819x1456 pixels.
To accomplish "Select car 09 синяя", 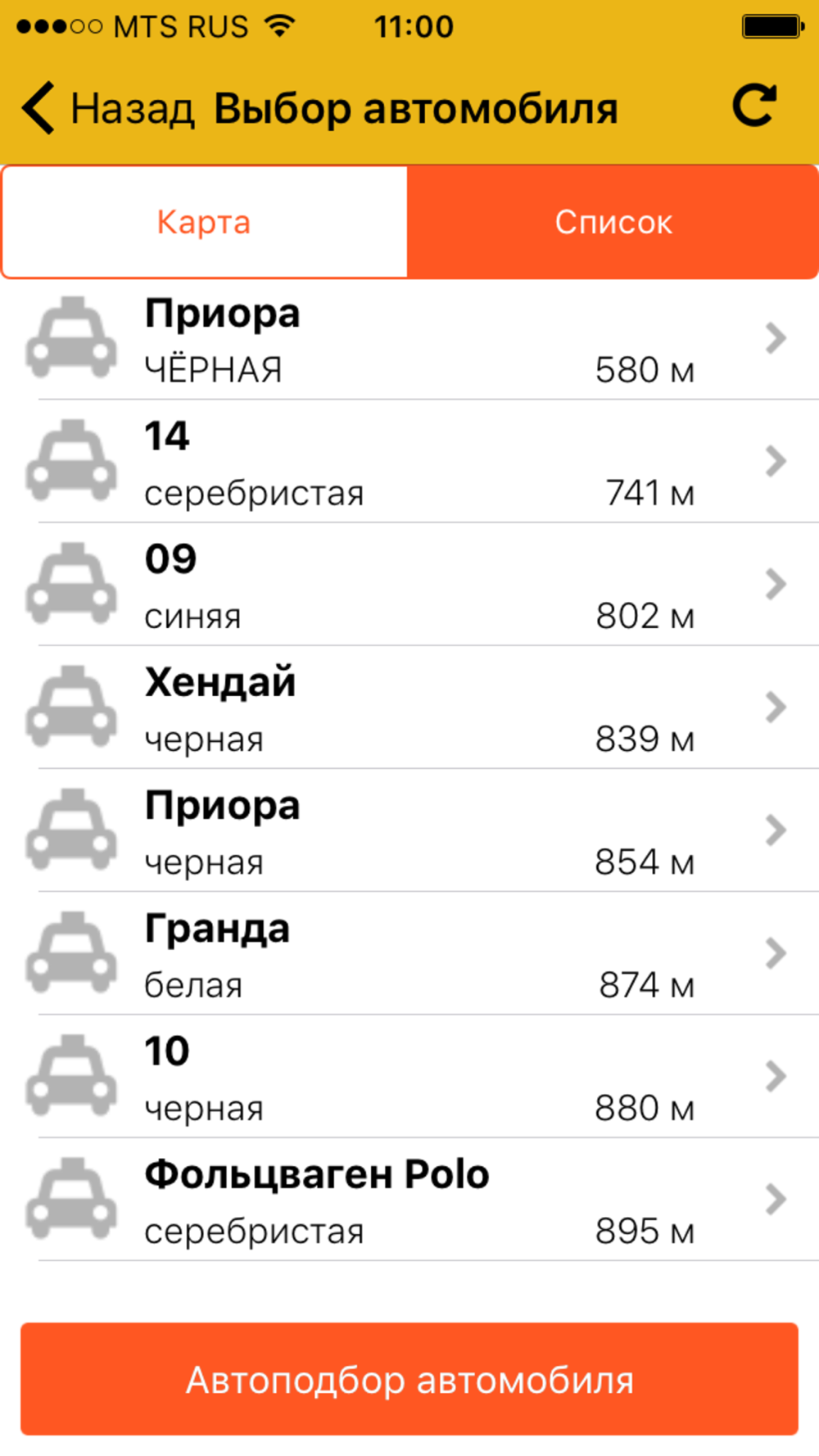I will tap(409, 585).
